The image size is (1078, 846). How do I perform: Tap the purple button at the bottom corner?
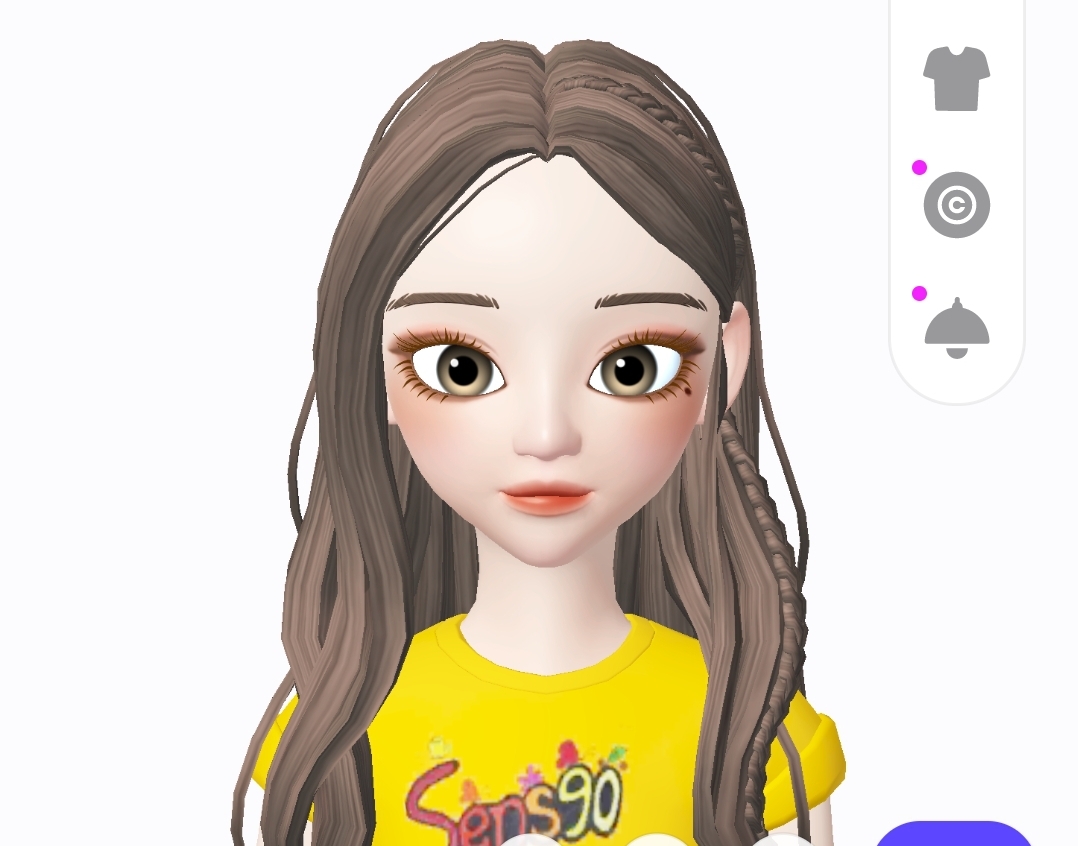point(952,835)
